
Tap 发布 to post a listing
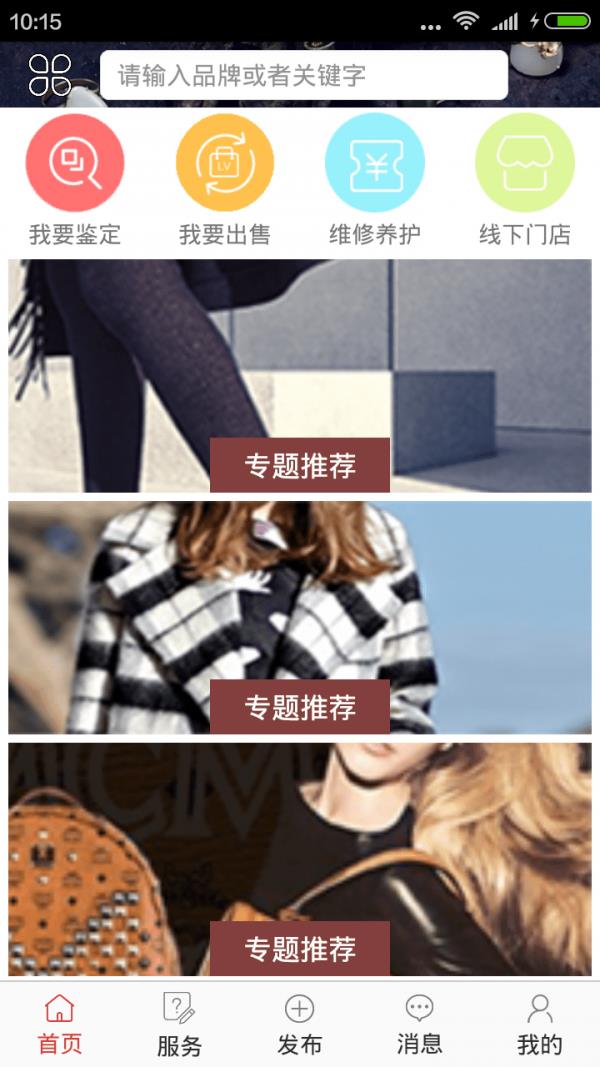click(299, 1024)
